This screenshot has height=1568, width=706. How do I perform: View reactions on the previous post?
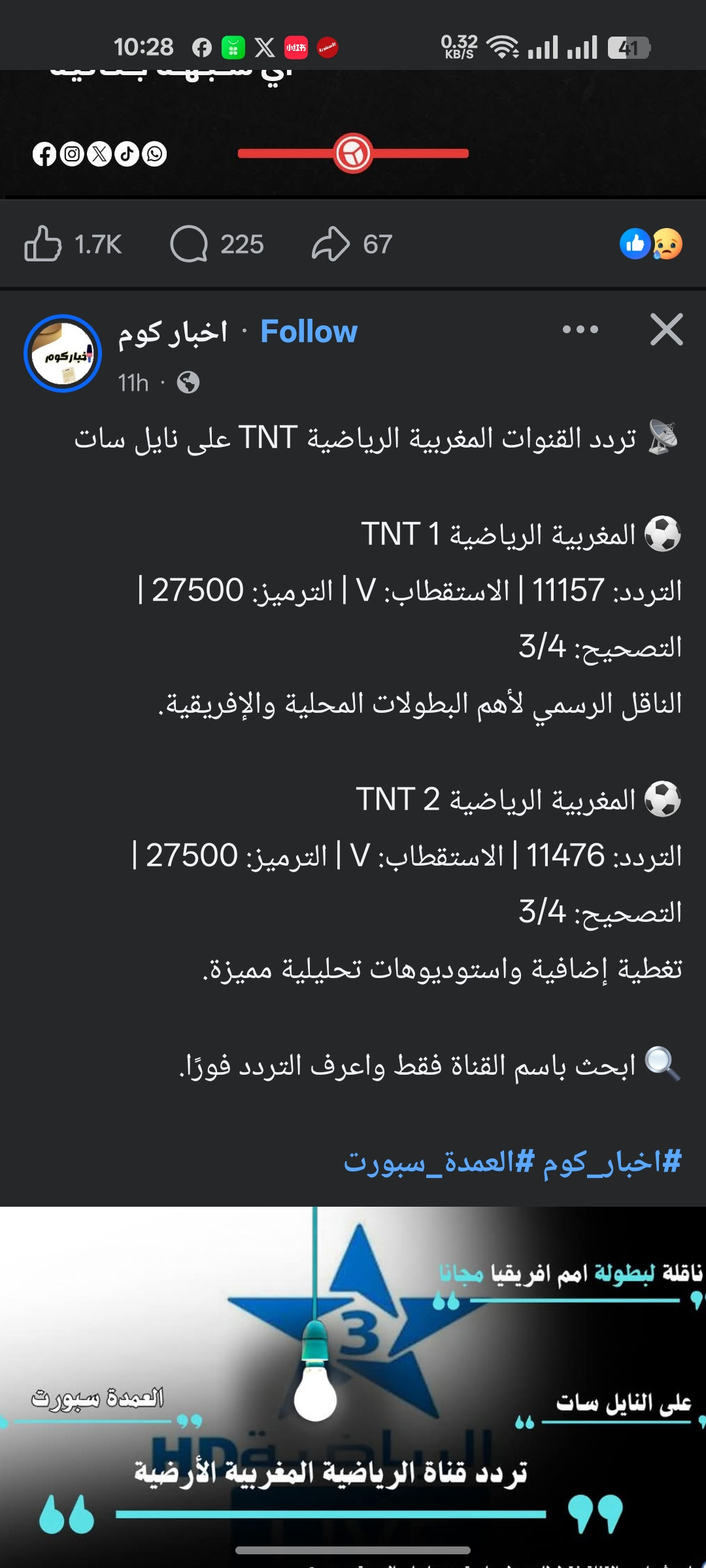point(651,244)
